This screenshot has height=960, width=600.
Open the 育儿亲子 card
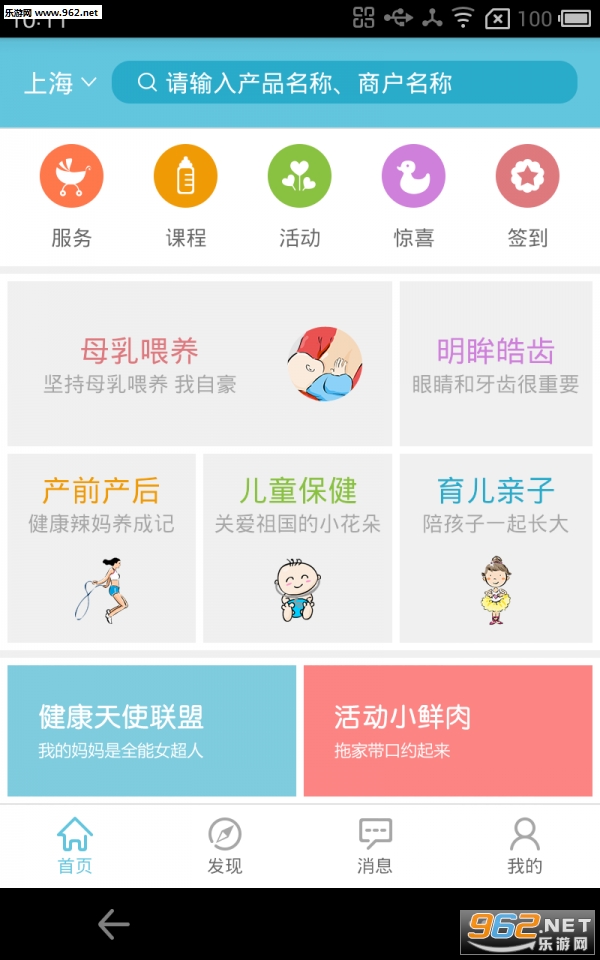coord(496,547)
